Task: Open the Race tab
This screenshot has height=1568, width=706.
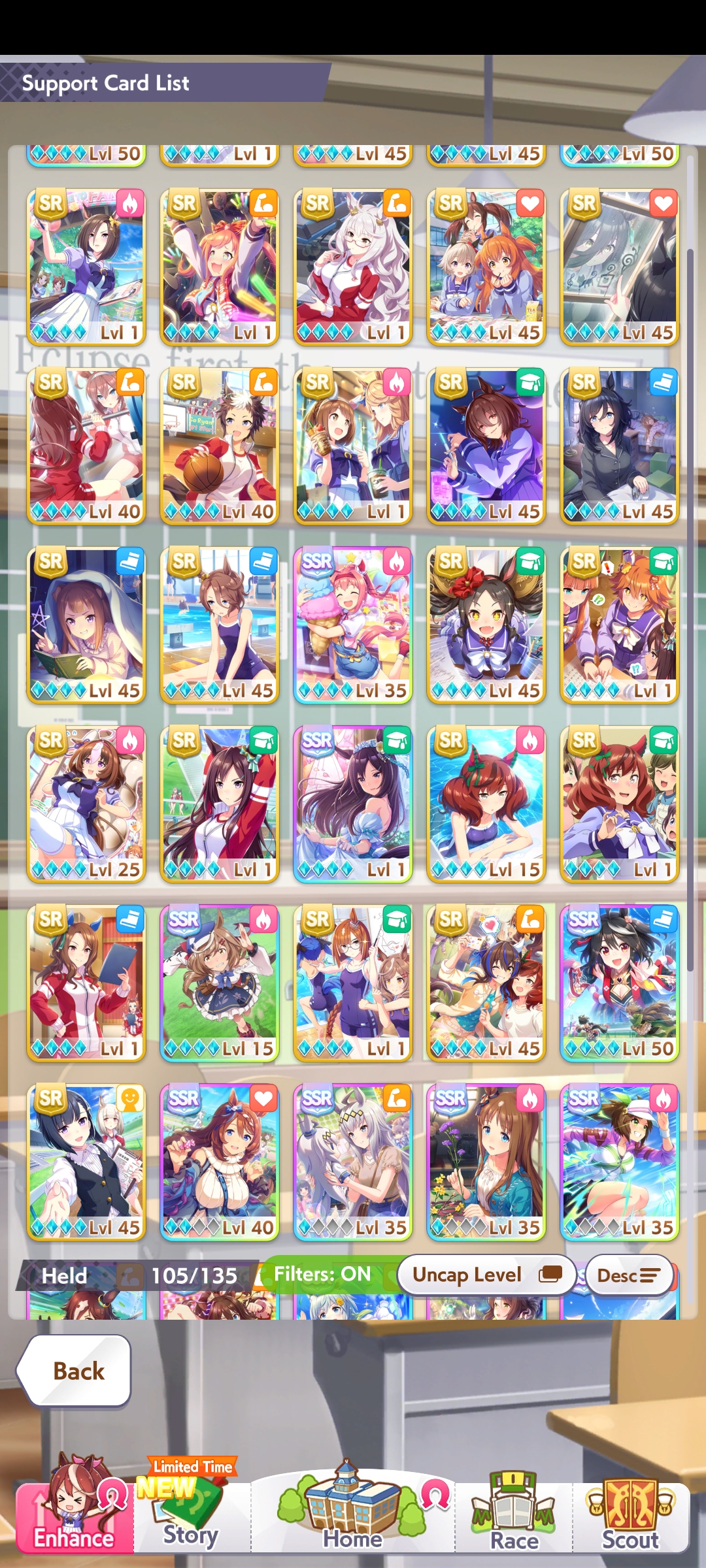Action: [x=514, y=1516]
